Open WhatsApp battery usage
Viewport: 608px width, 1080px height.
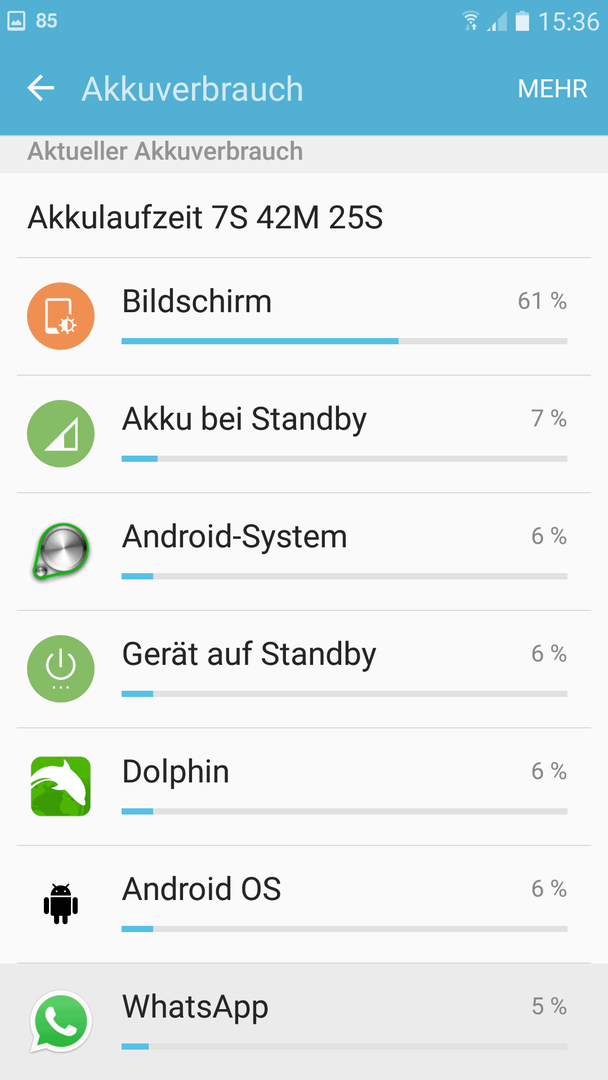tap(304, 1021)
